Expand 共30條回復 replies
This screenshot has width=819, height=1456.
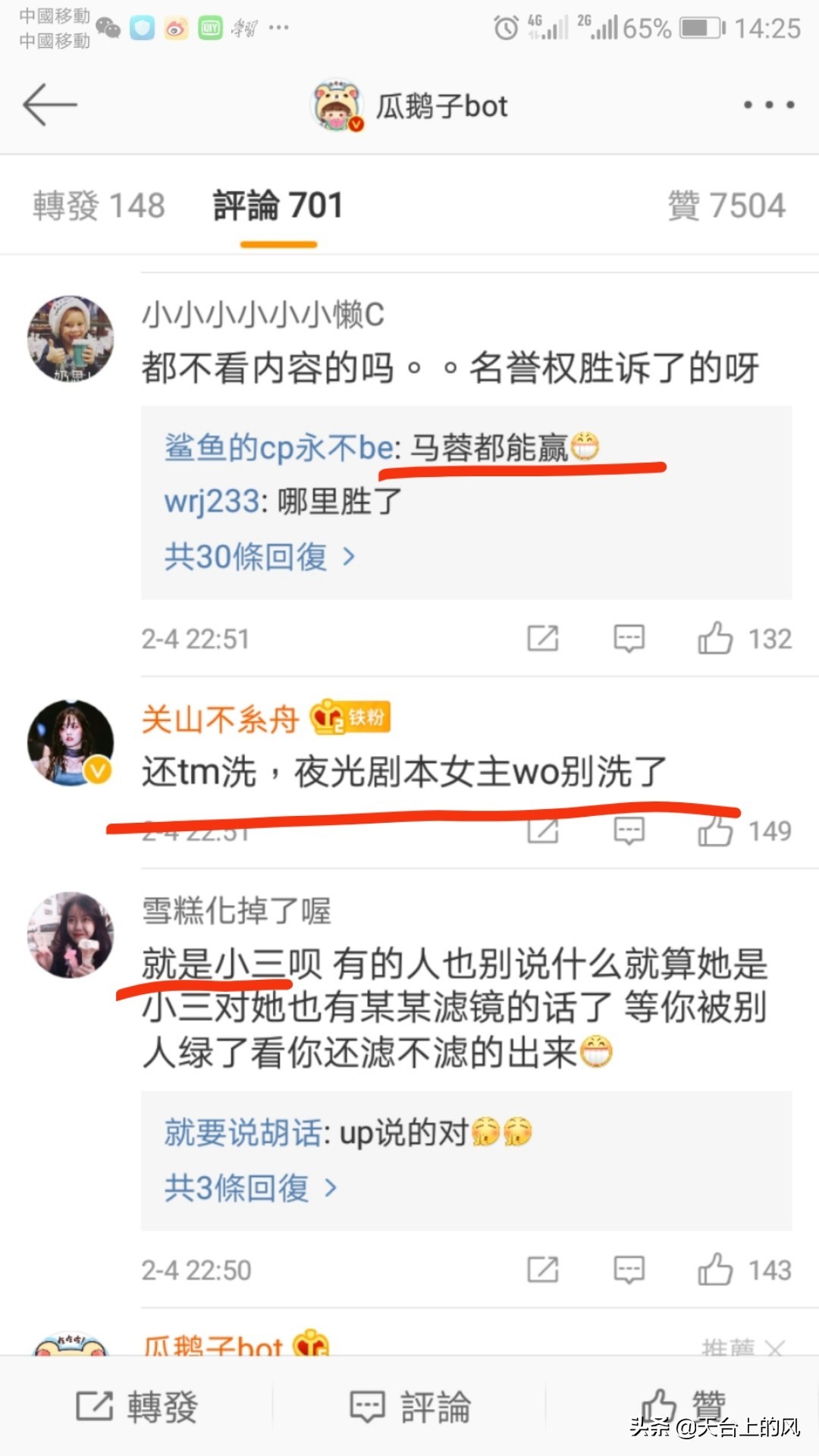[259, 557]
